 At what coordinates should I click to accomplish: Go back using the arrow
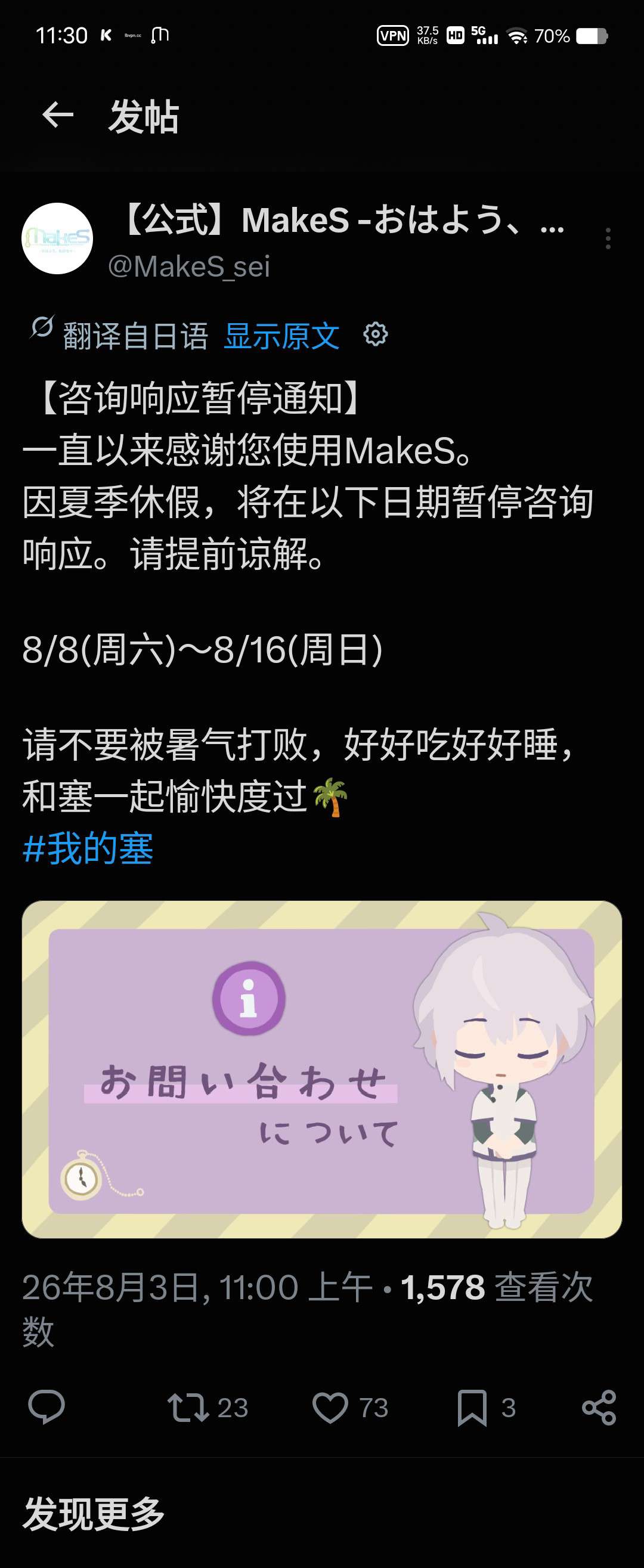click(x=58, y=115)
